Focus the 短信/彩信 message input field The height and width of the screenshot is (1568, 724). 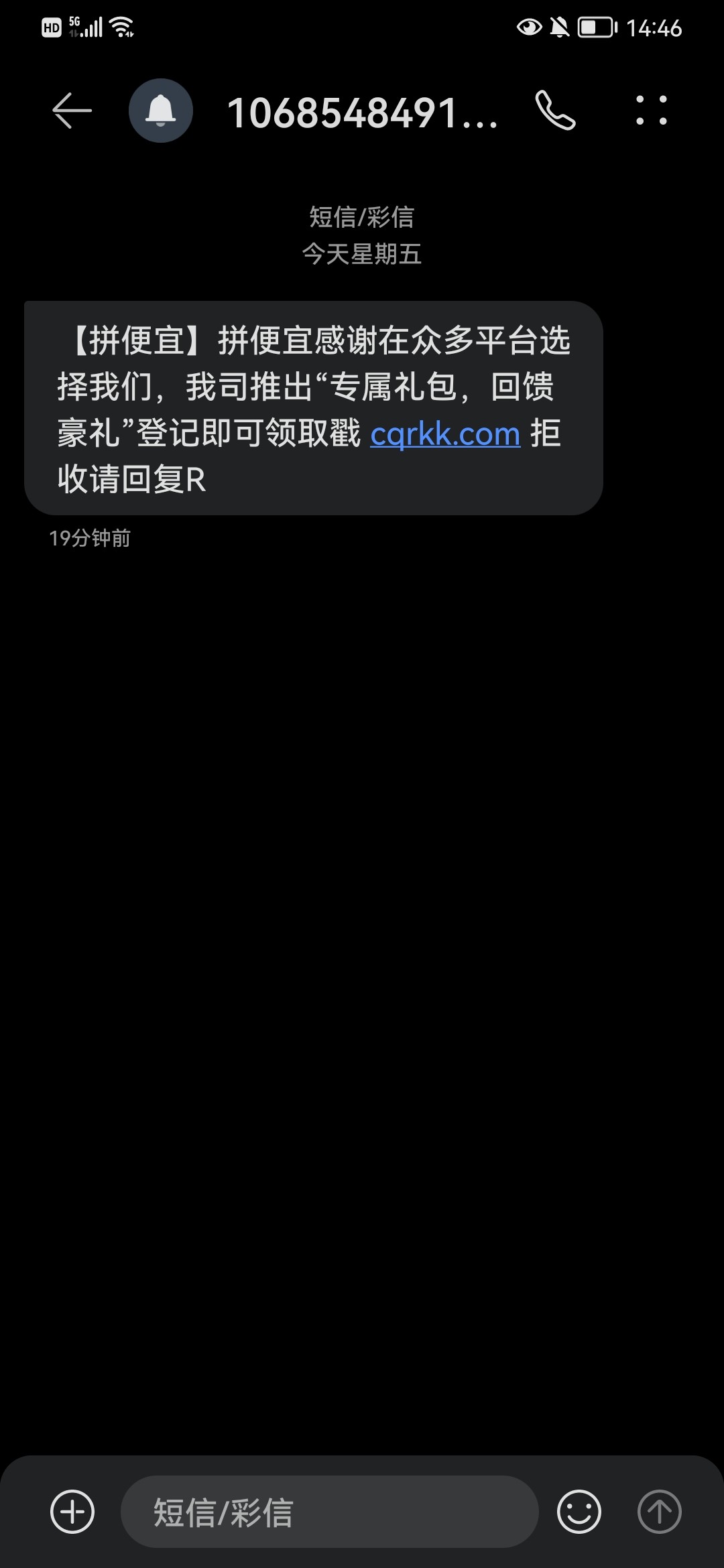(x=330, y=1511)
